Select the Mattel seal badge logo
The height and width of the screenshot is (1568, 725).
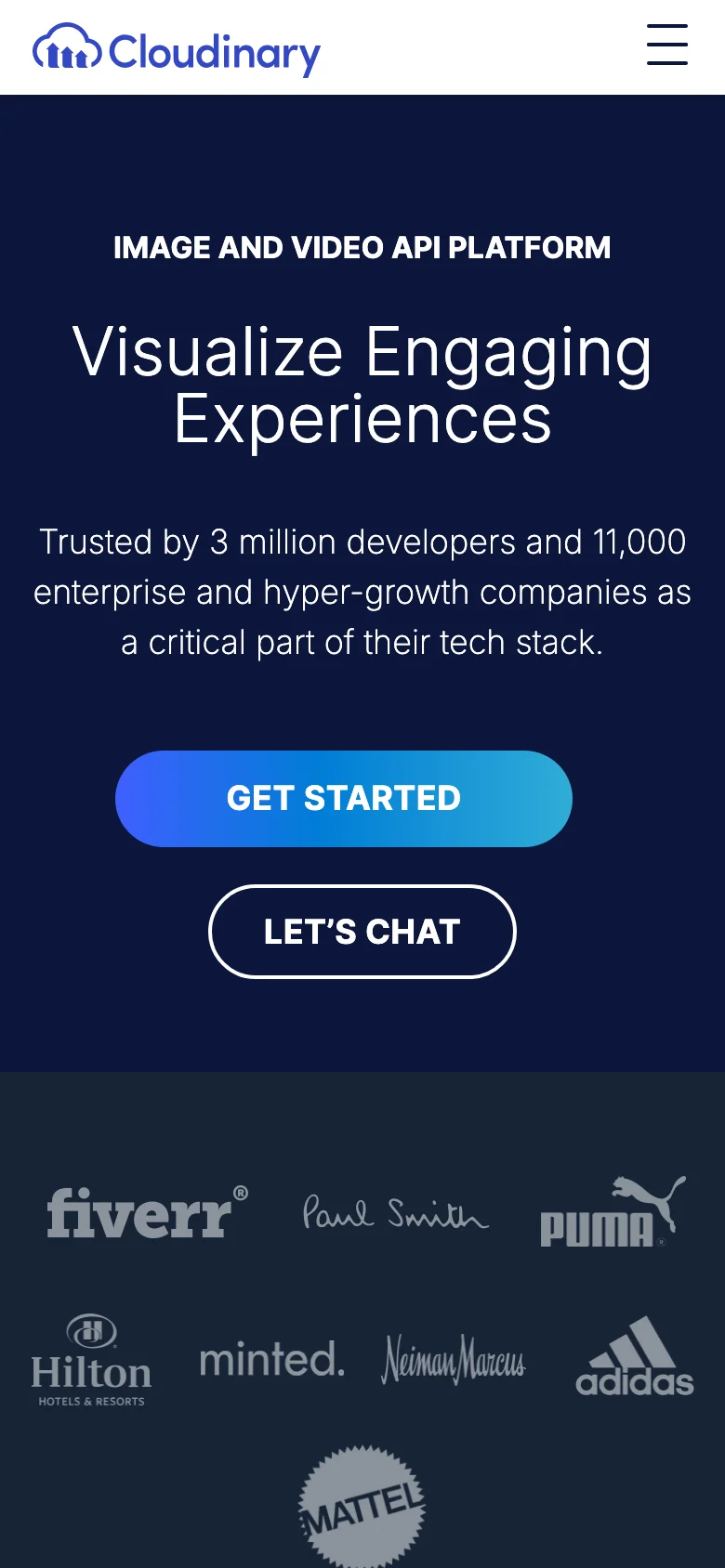tap(362, 1505)
